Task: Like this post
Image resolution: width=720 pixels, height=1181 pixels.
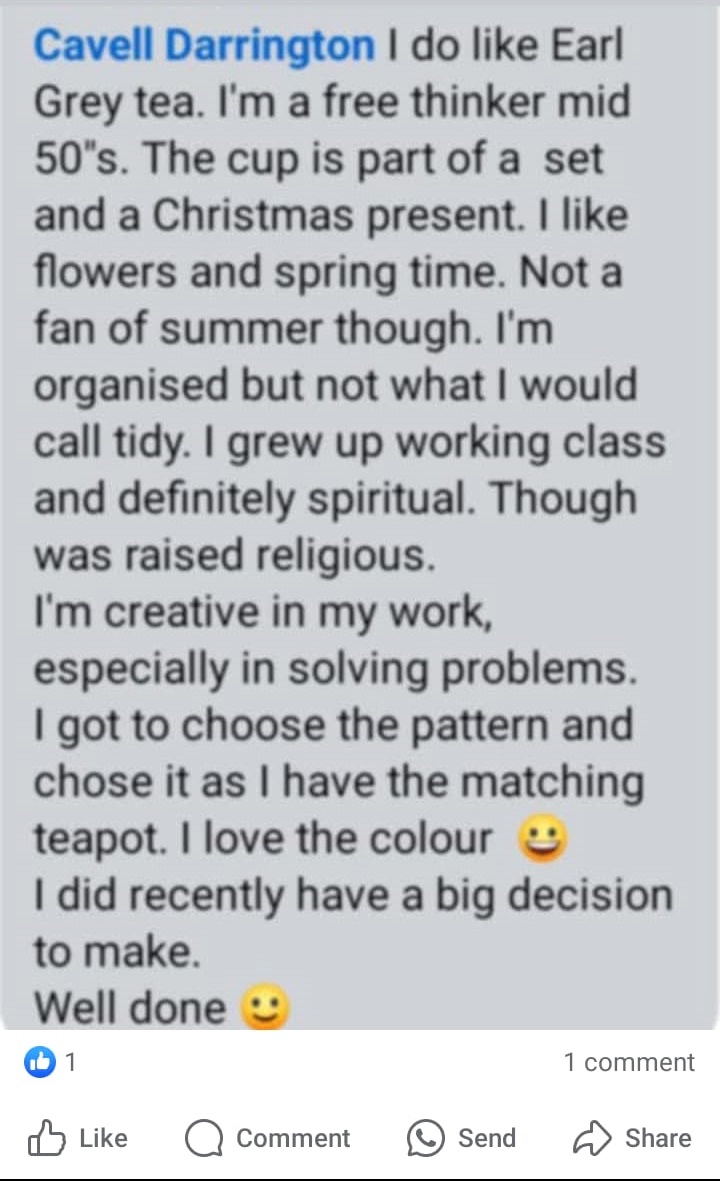Action: (x=78, y=1138)
